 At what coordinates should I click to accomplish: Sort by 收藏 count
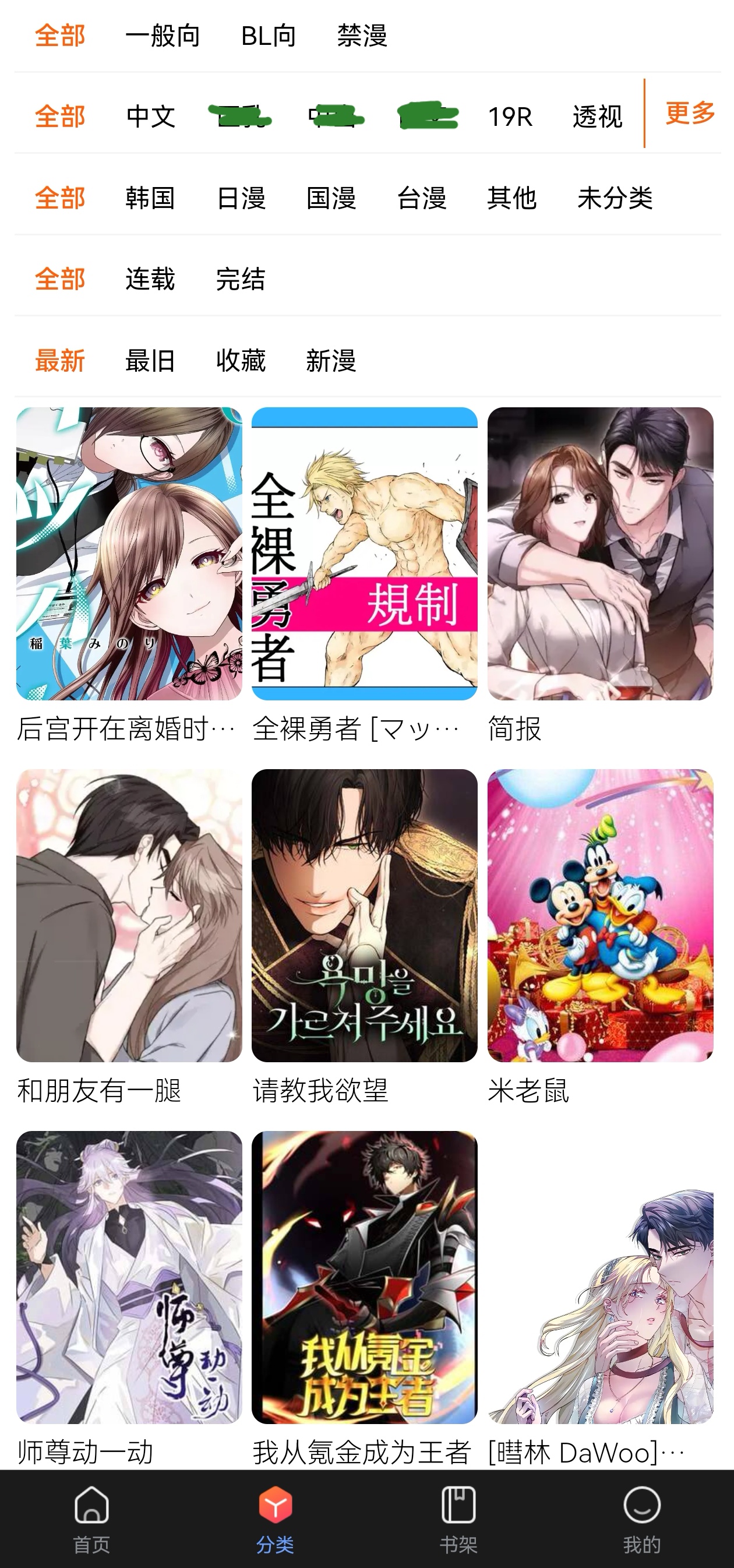tap(241, 360)
